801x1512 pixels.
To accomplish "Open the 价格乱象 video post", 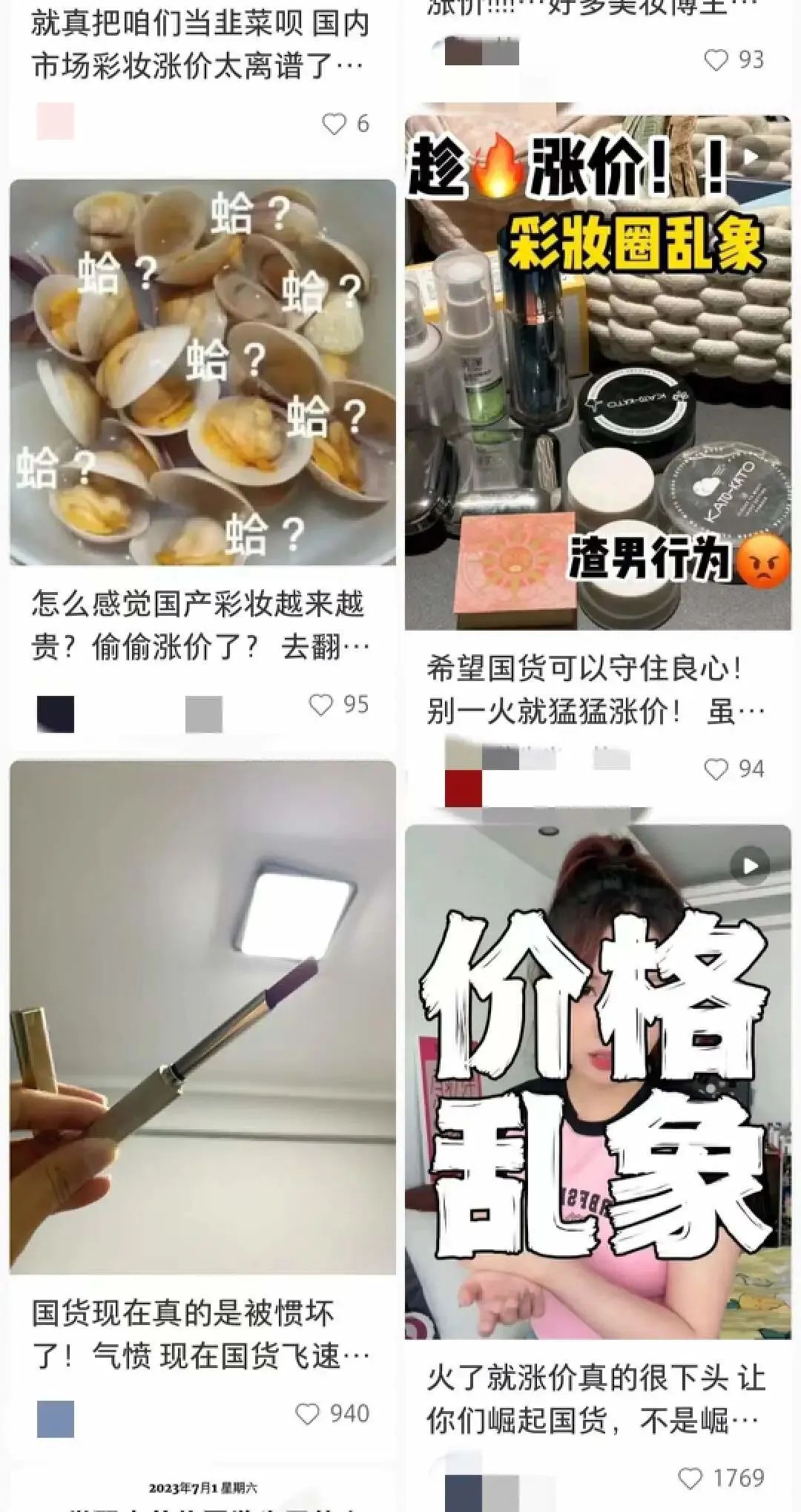I will pos(598,1083).
